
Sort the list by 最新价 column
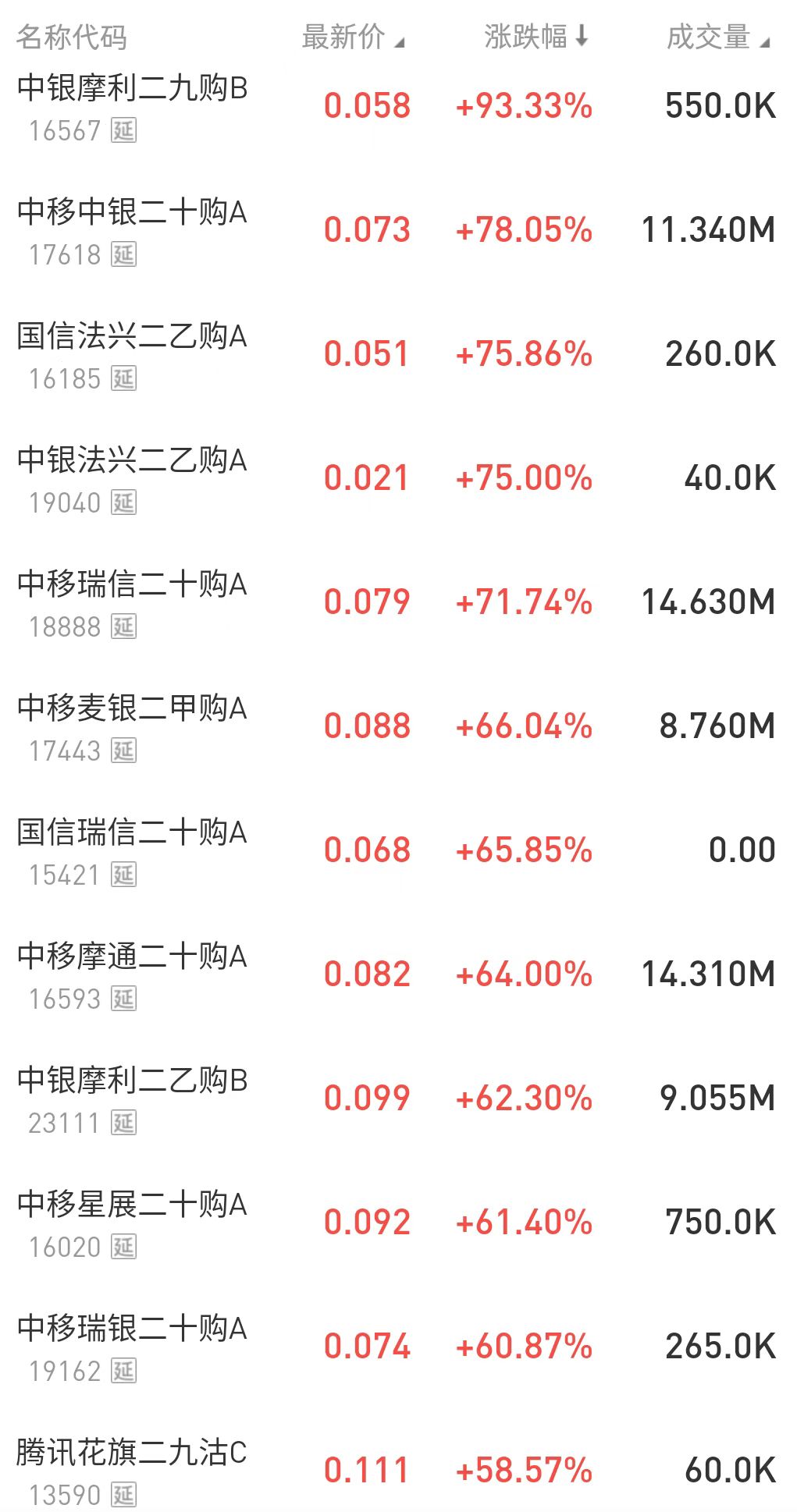353,37
